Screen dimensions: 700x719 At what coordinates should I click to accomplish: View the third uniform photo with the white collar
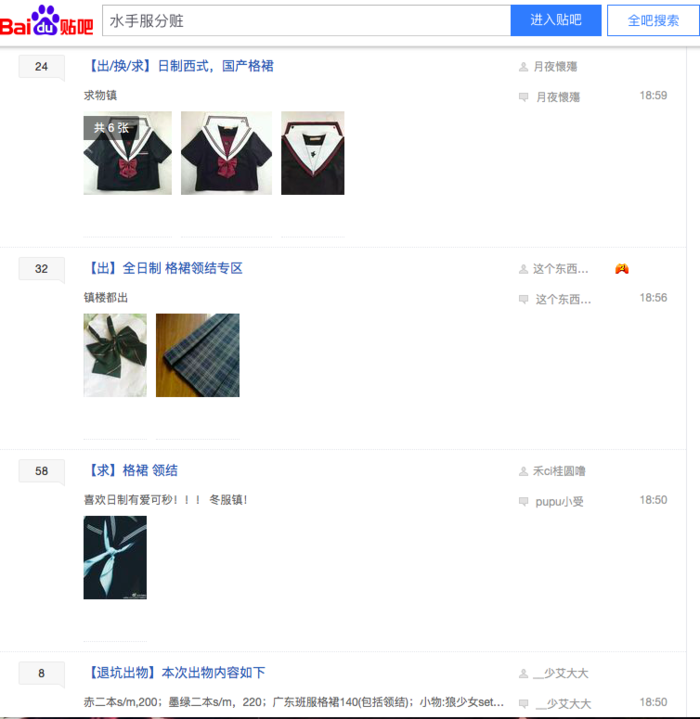(x=312, y=153)
